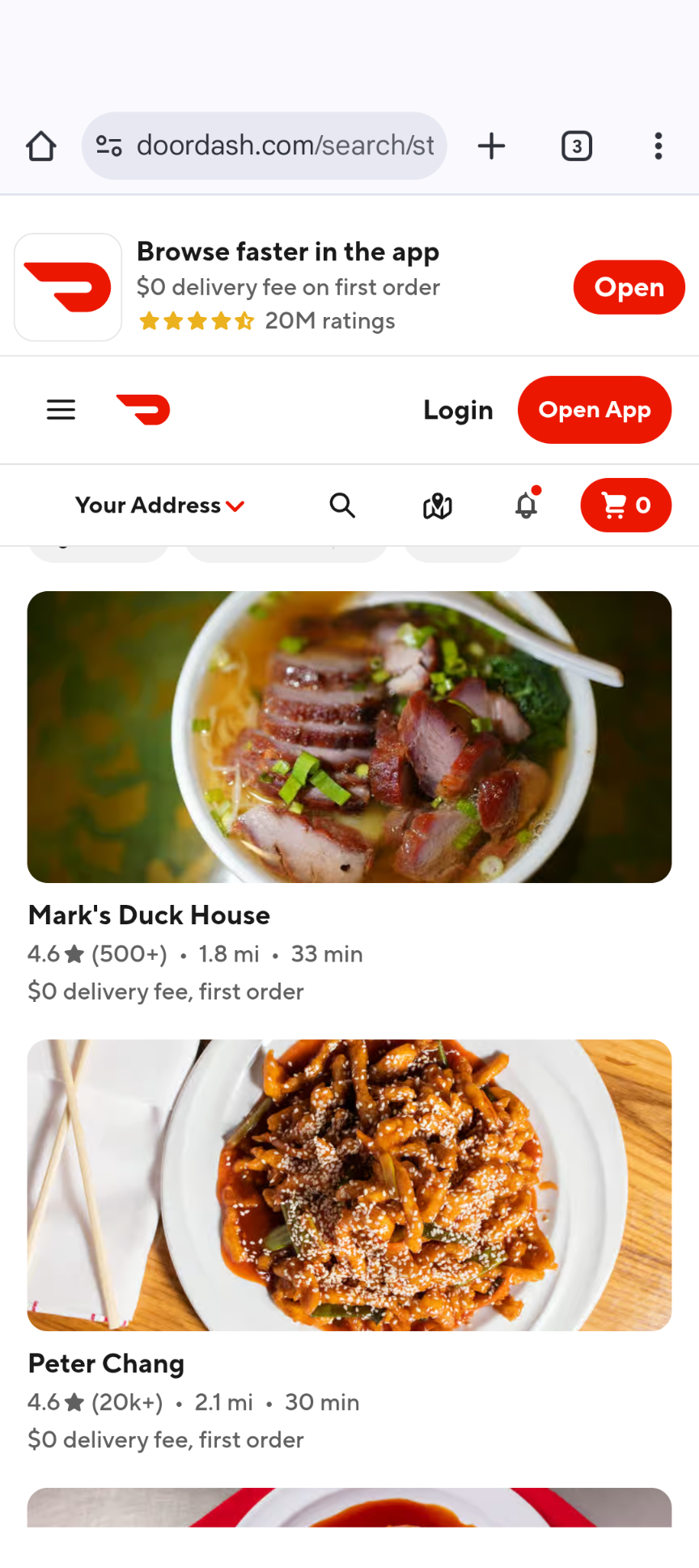Image resolution: width=699 pixels, height=1568 pixels.
Task: Click the map pin icon
Action: point(437,505)
